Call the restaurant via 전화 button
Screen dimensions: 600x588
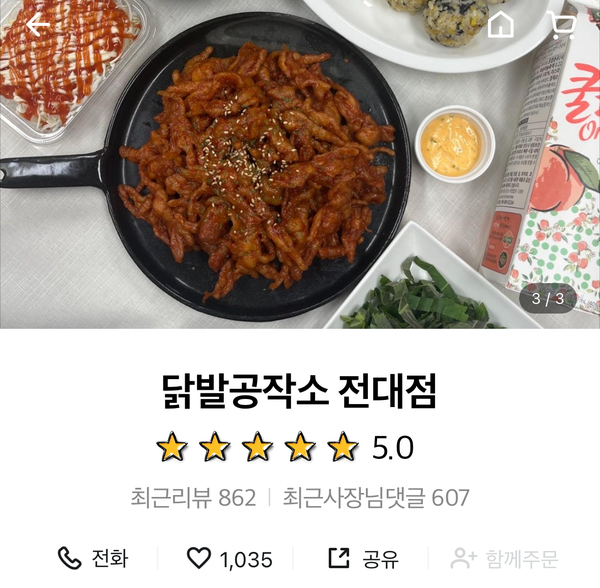click(x=93, y=558)
